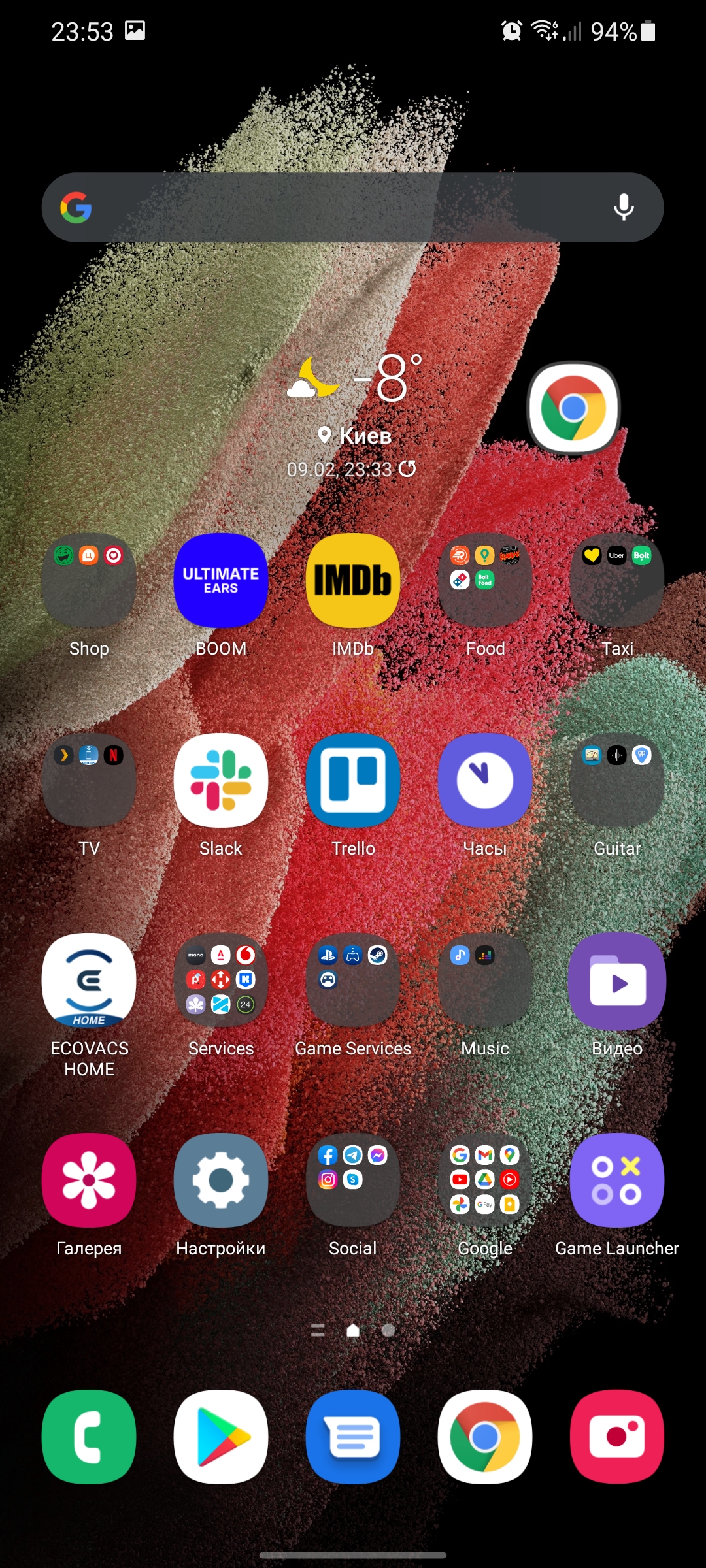
Task: Open the Guitar folder
Action: (617, 781)
